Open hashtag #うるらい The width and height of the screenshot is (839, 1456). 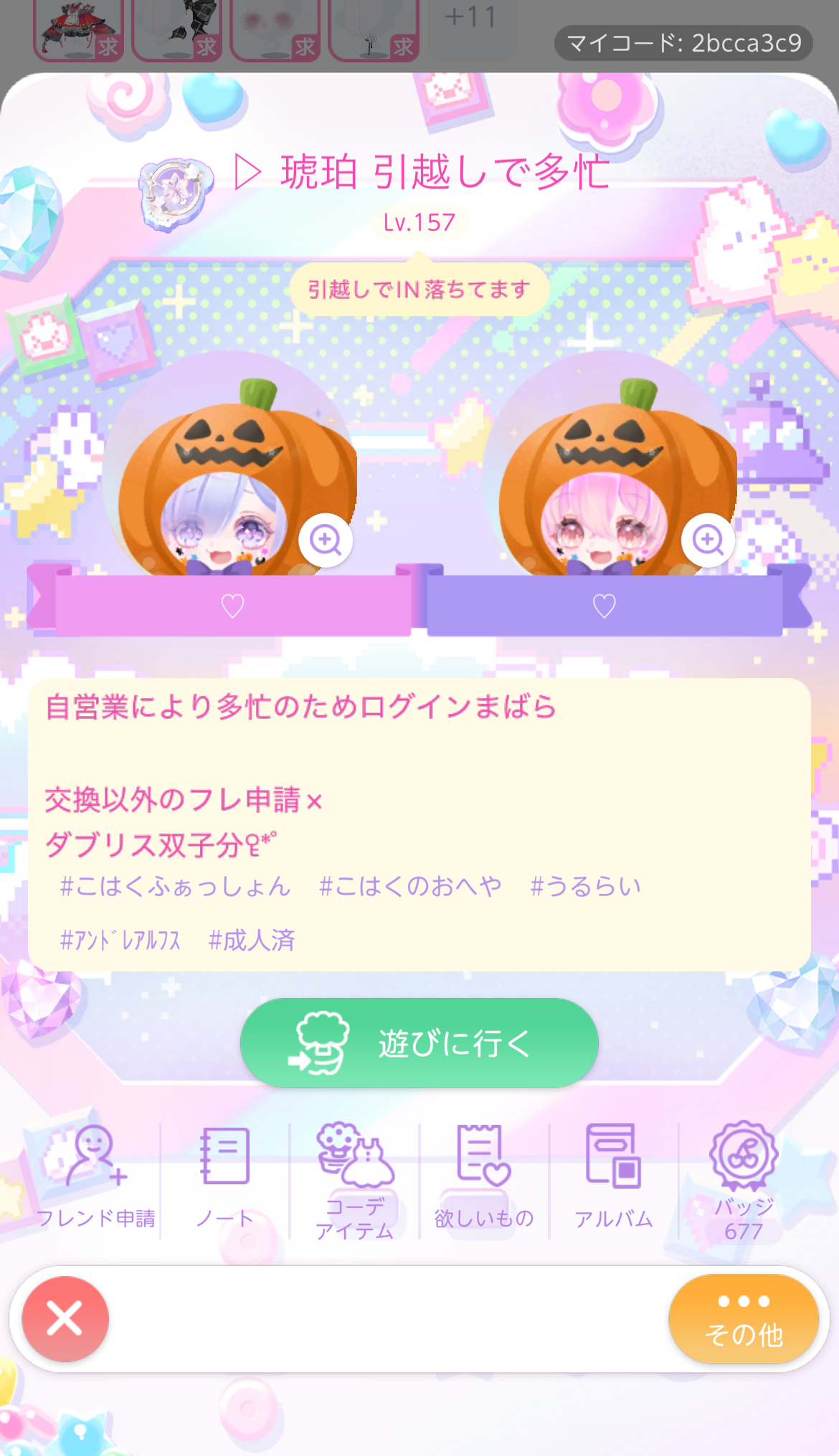coord(585,887)
